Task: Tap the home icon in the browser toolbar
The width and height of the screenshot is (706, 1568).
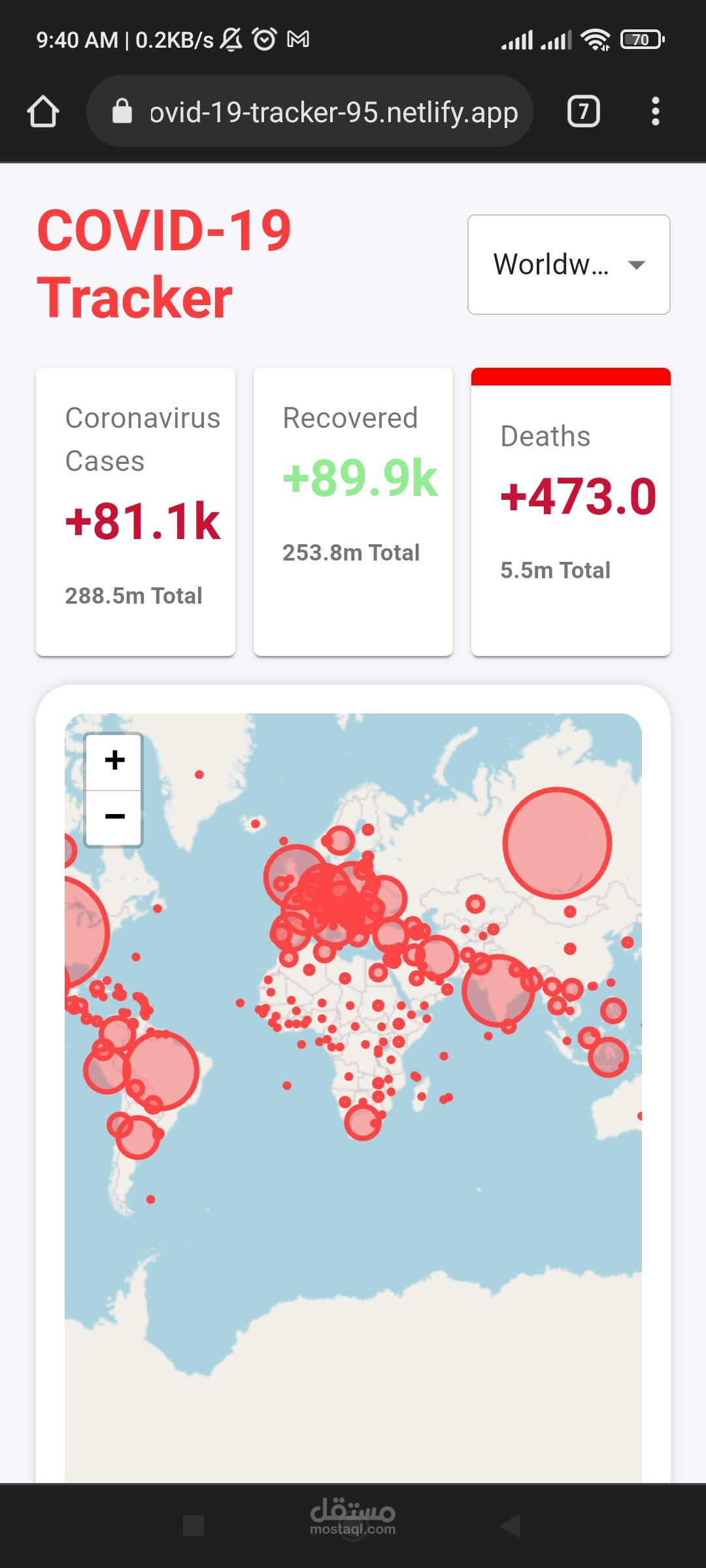Action: click(x=43, y=111)
